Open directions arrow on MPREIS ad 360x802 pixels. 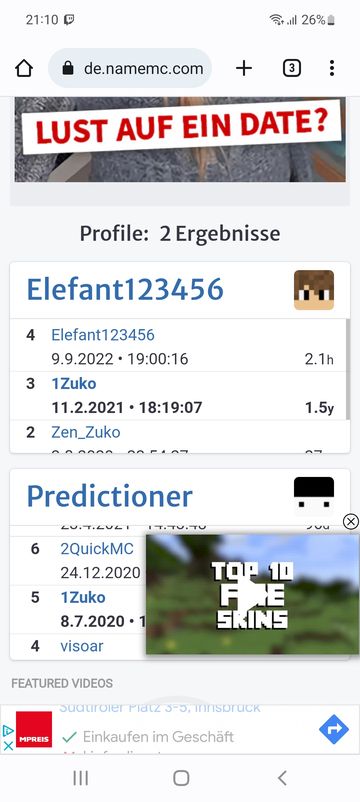[x=334, y=729]
